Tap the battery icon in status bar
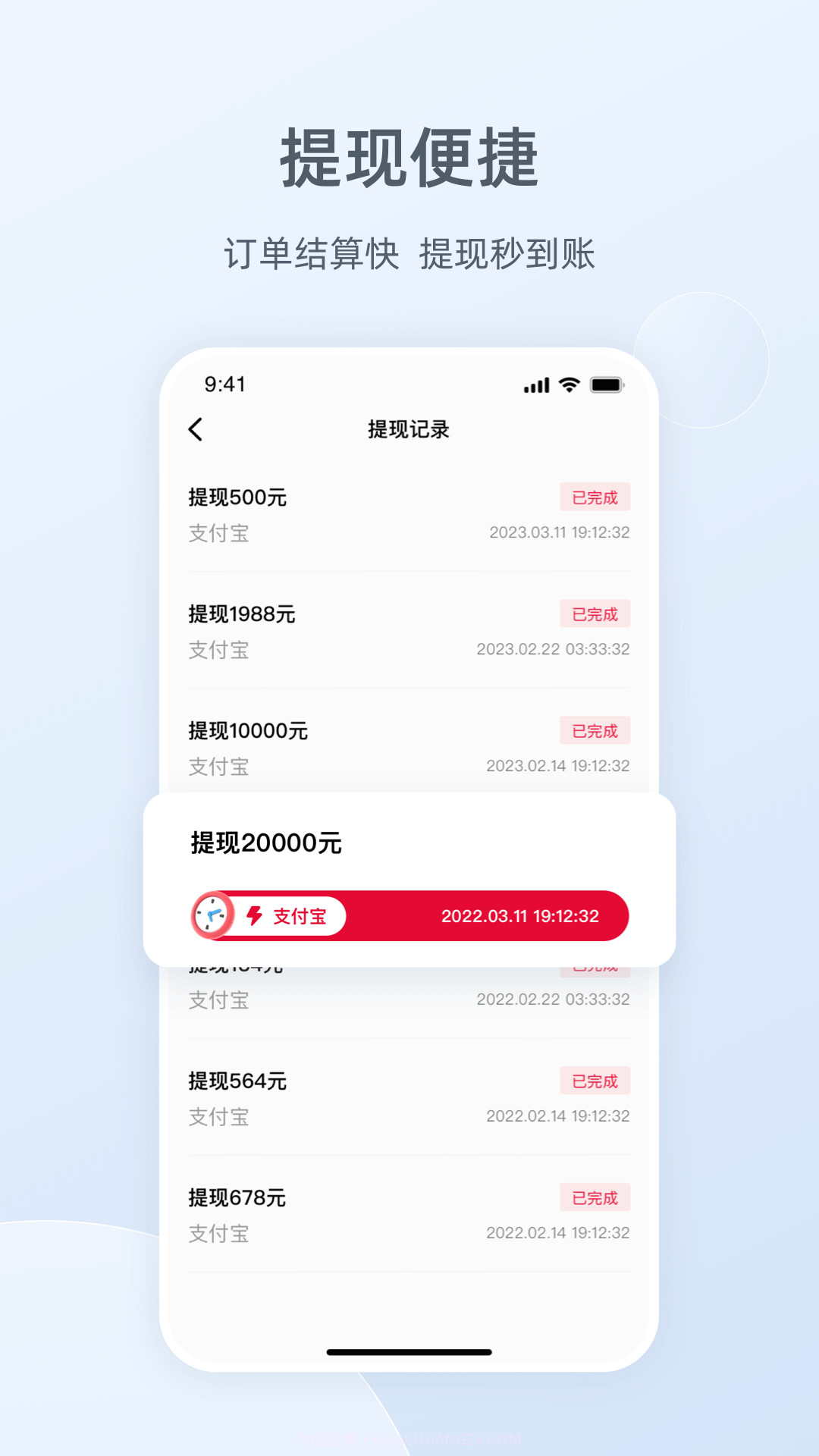 [x=607, y=386]
